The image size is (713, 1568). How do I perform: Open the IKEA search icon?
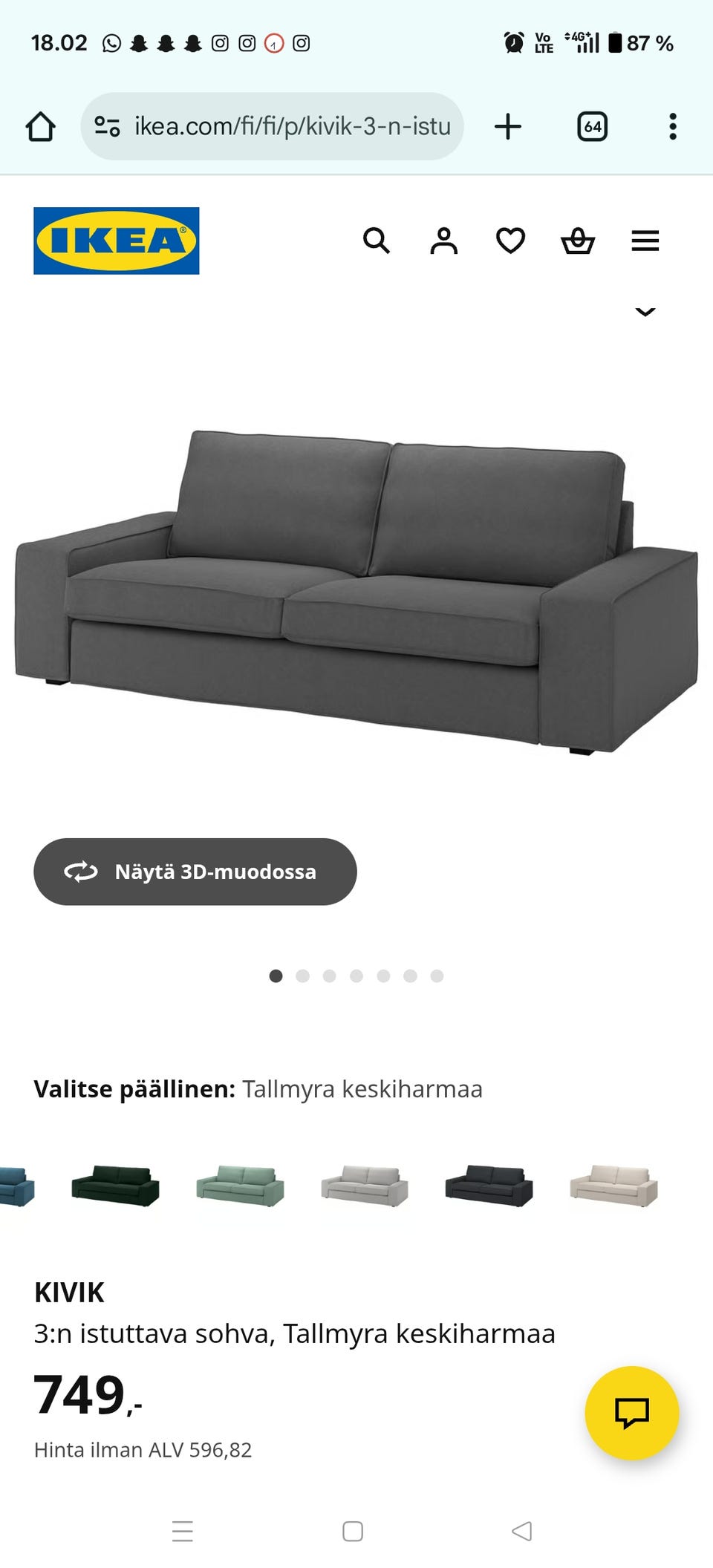377,241
